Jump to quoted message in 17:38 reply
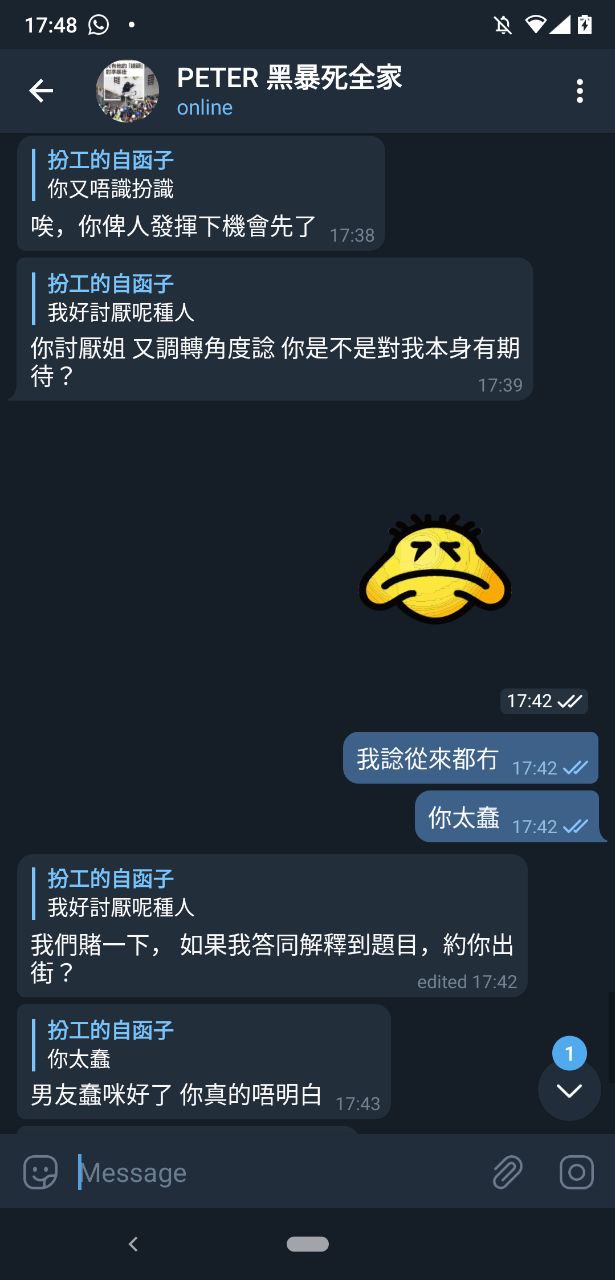The width and height of the screenshot is (615, 1280). point(112,174)
